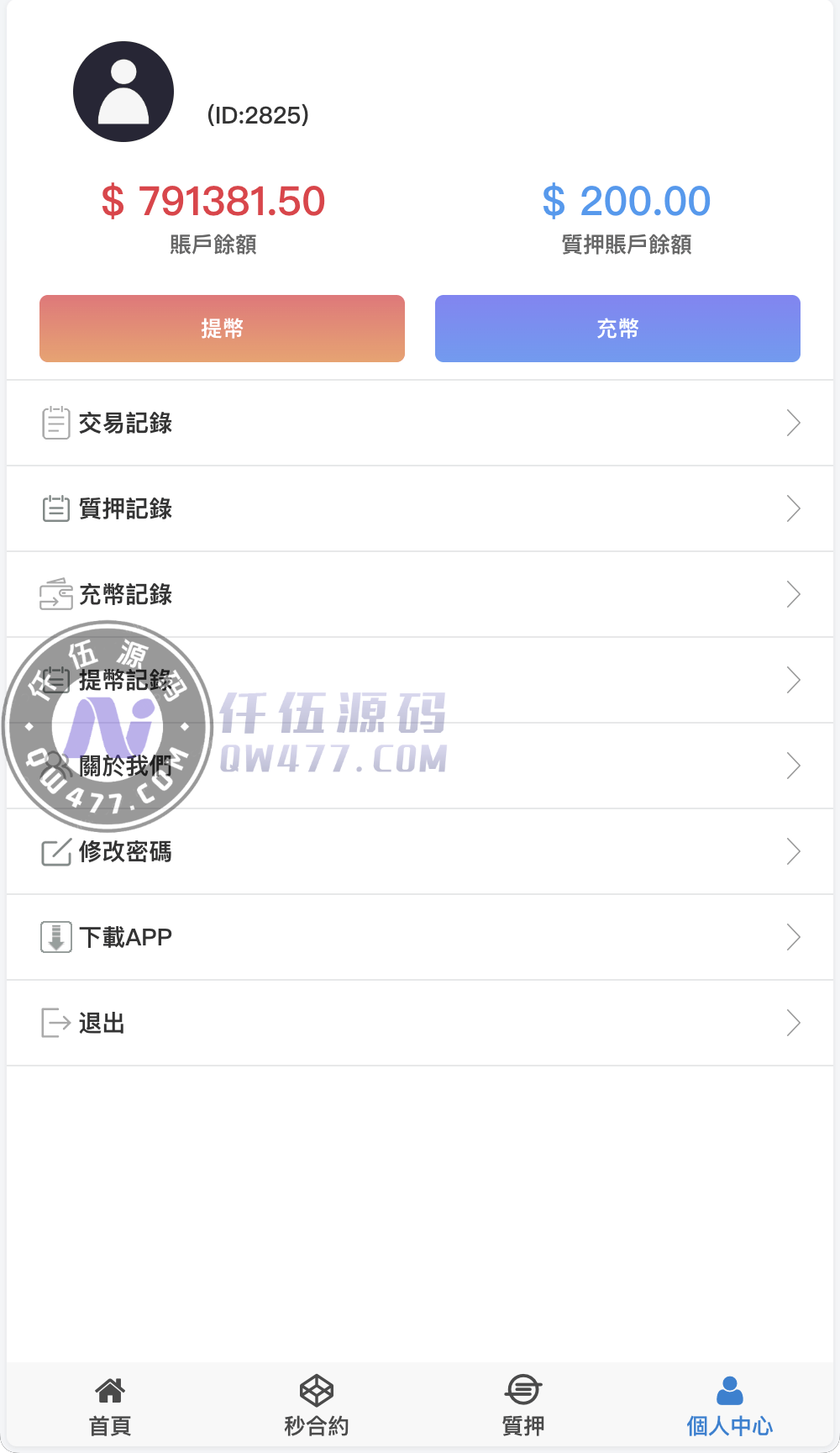Tap the 充幣 deposit button

617,329
